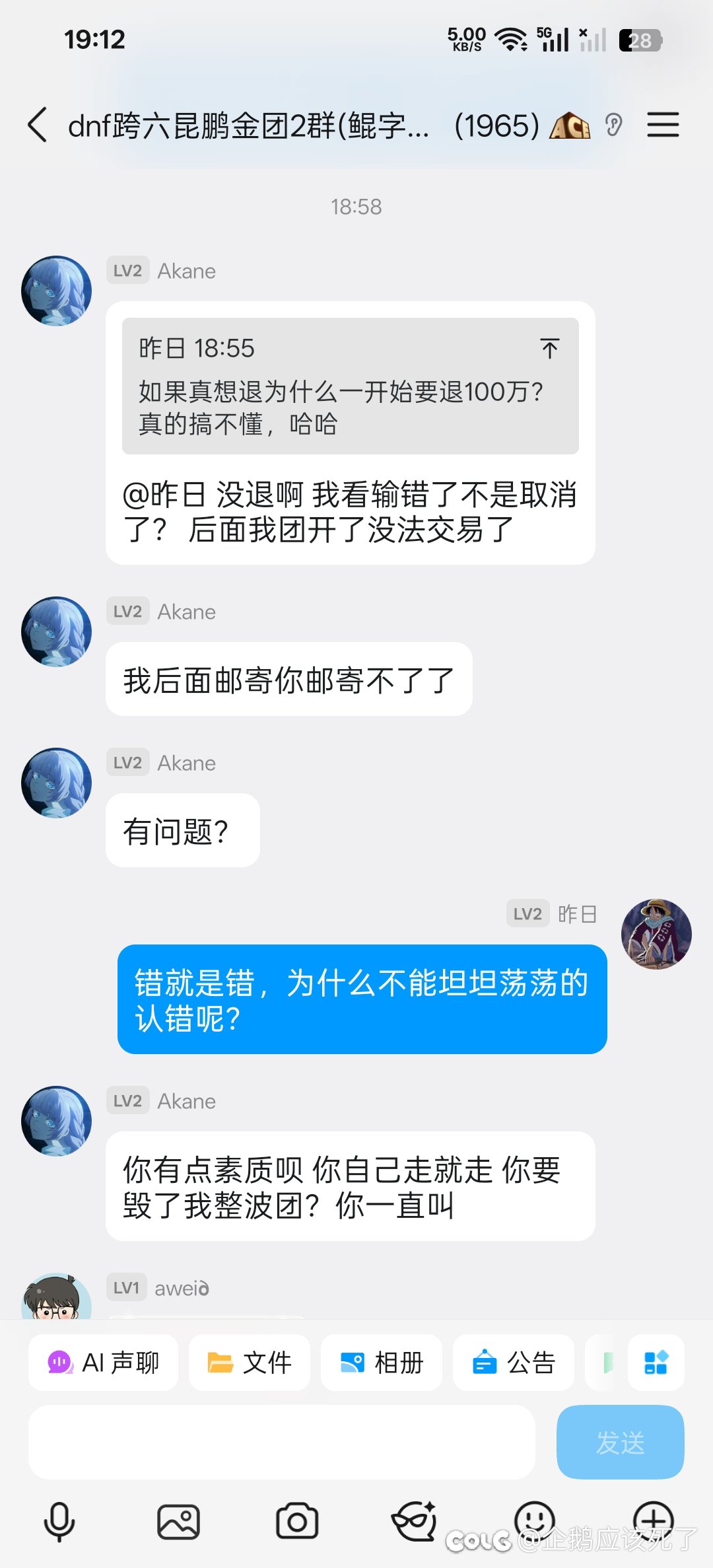Open group 文件 files
The image size is (713, 1568).
[250, 1363]
